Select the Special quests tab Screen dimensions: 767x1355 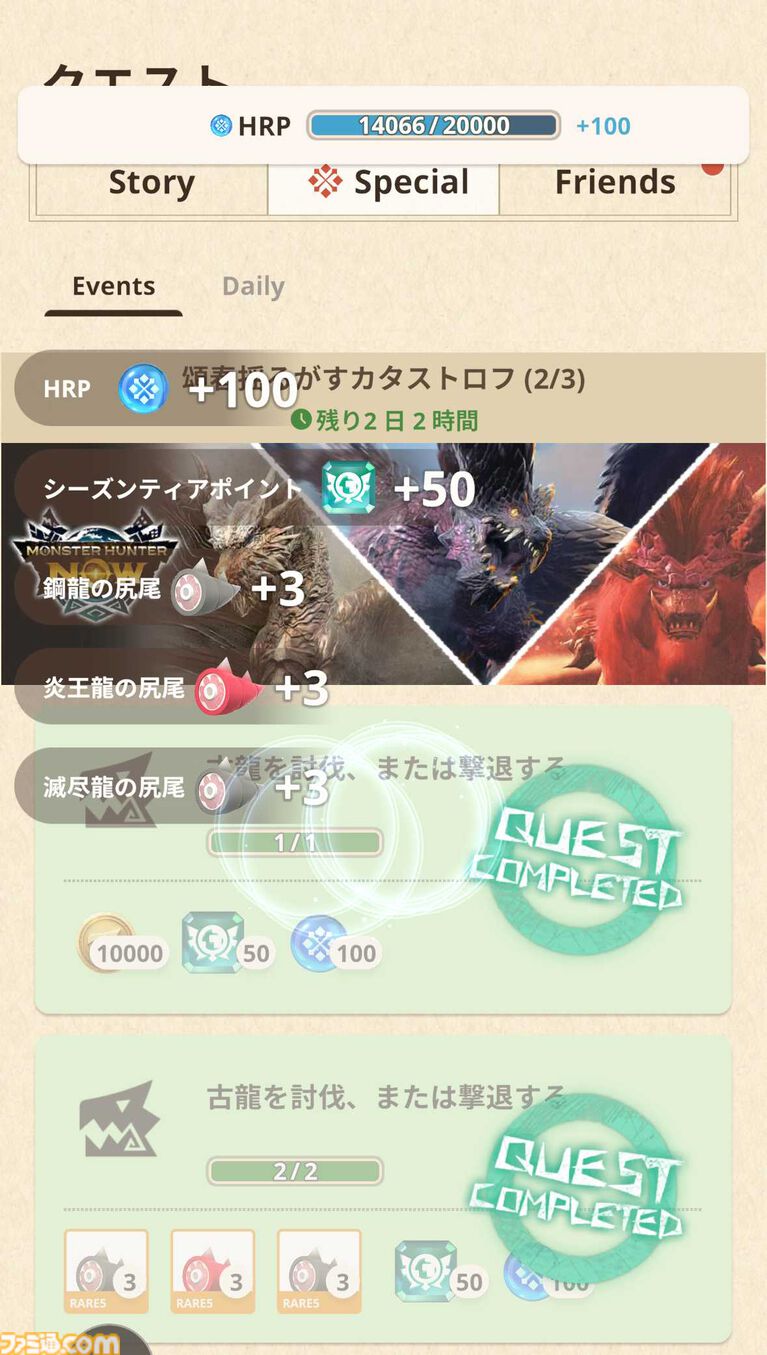pyautogui.click(x=384, y=184)
